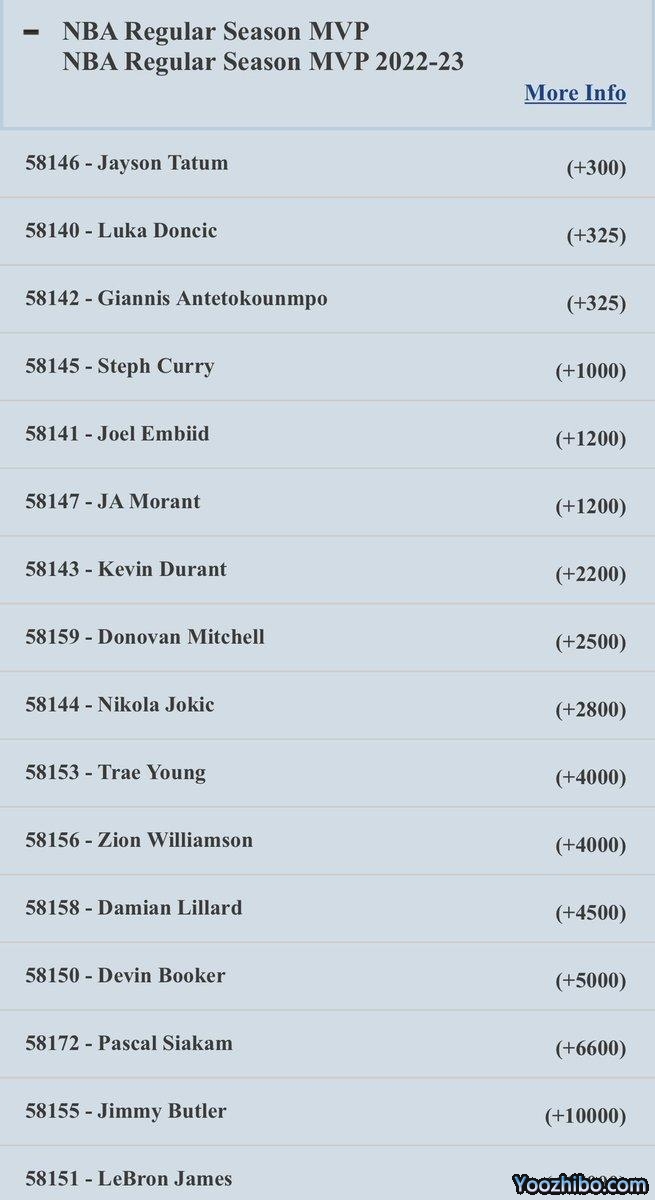Open the More Info link

[x=575, y=93]
